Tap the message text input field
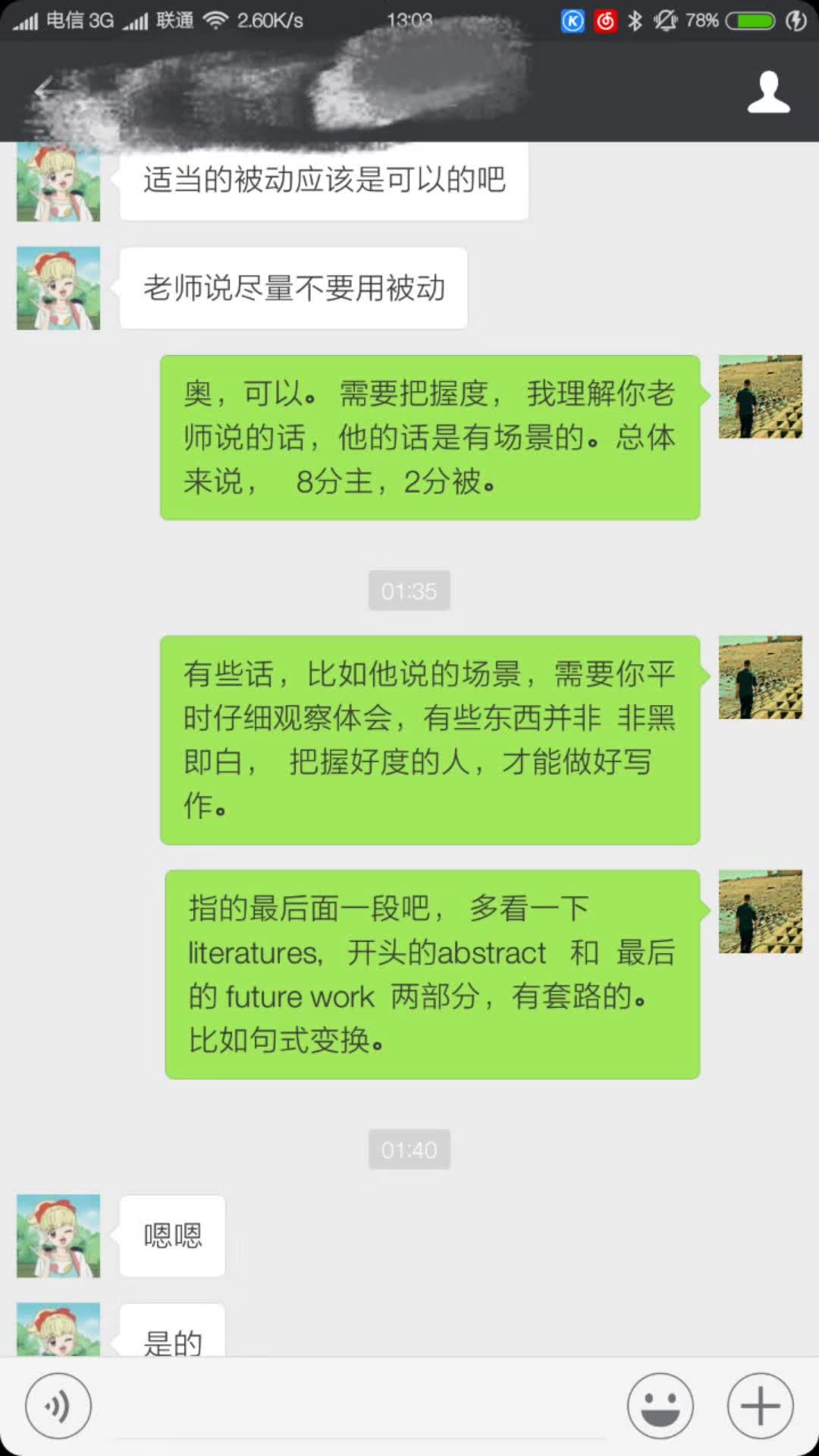This screenshot has width=819, height=1456. (360, 1407)
